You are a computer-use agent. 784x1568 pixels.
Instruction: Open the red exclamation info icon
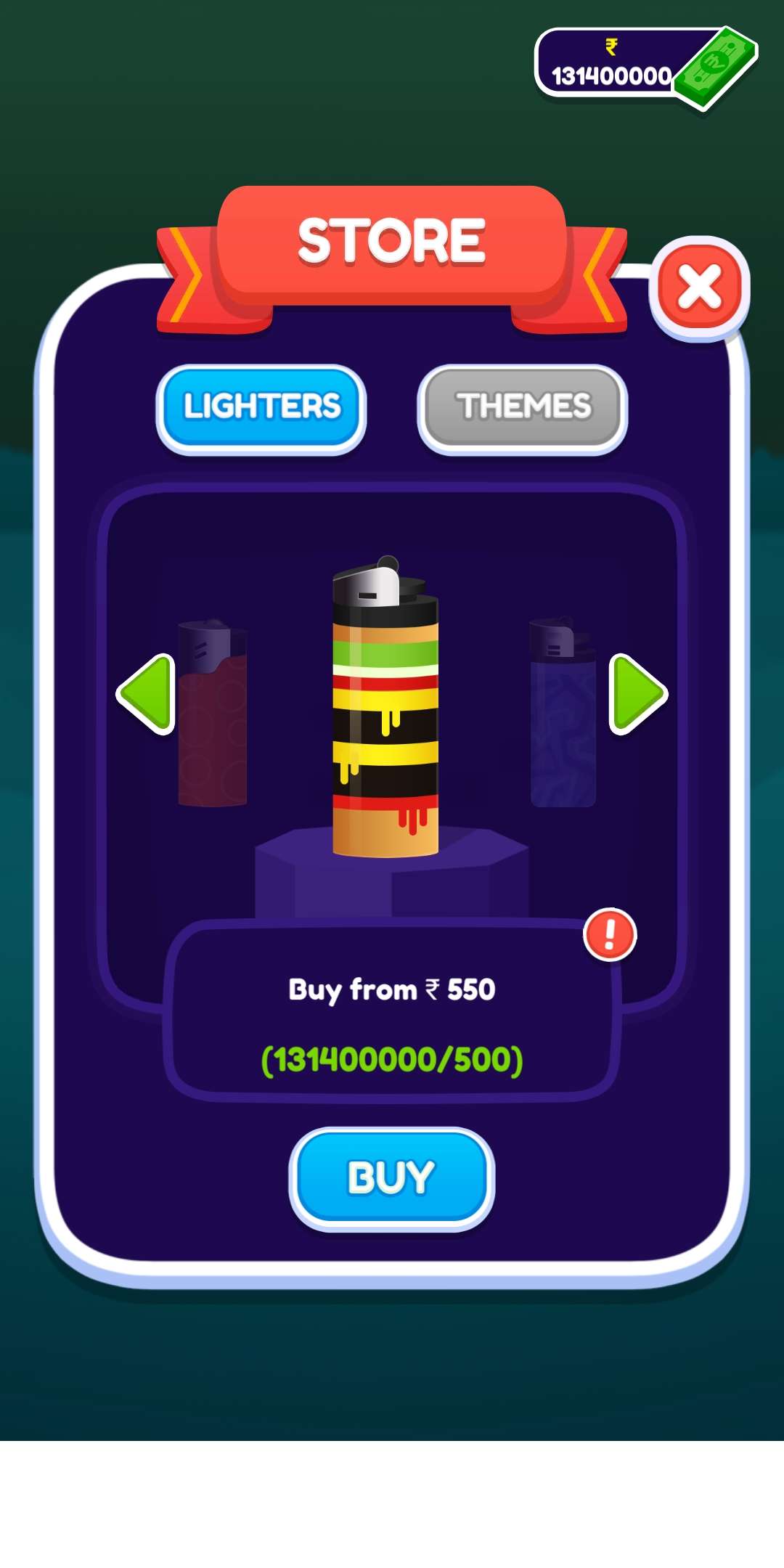610,934
